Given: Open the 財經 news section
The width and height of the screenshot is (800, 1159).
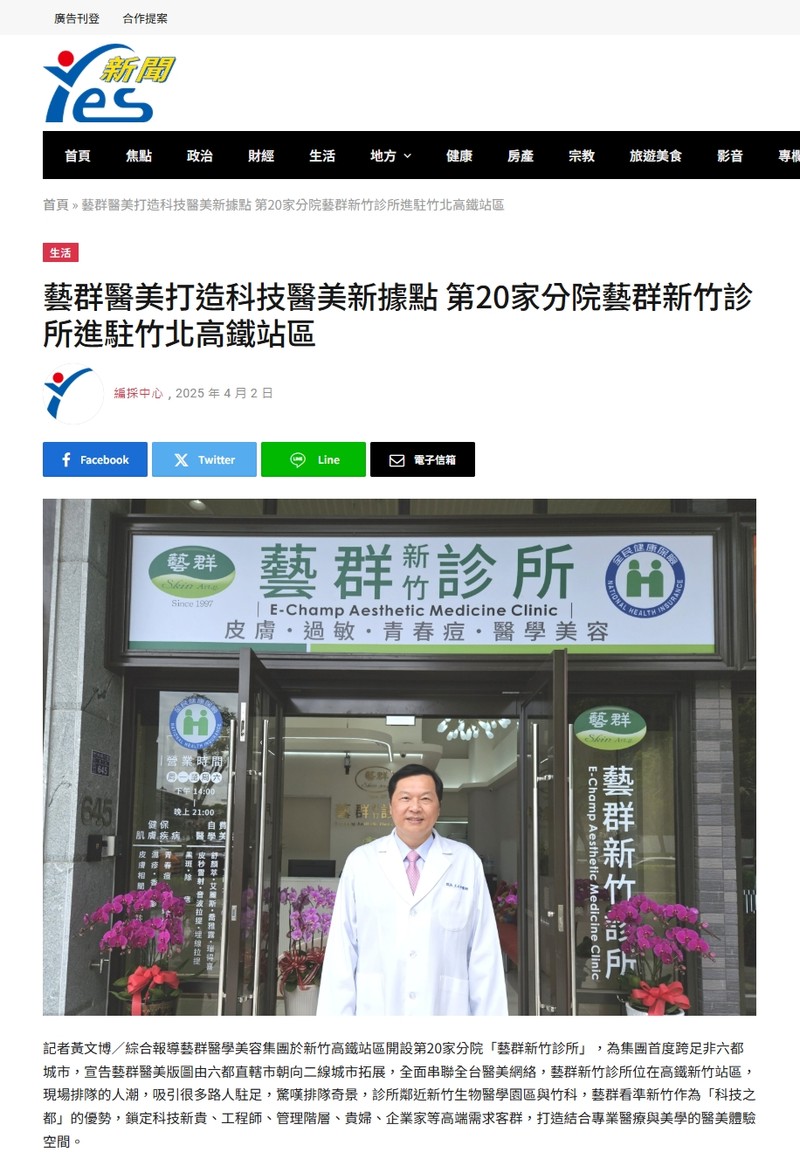Looking at the screenshot, I should pyautogui.click(x=261, y=156).
